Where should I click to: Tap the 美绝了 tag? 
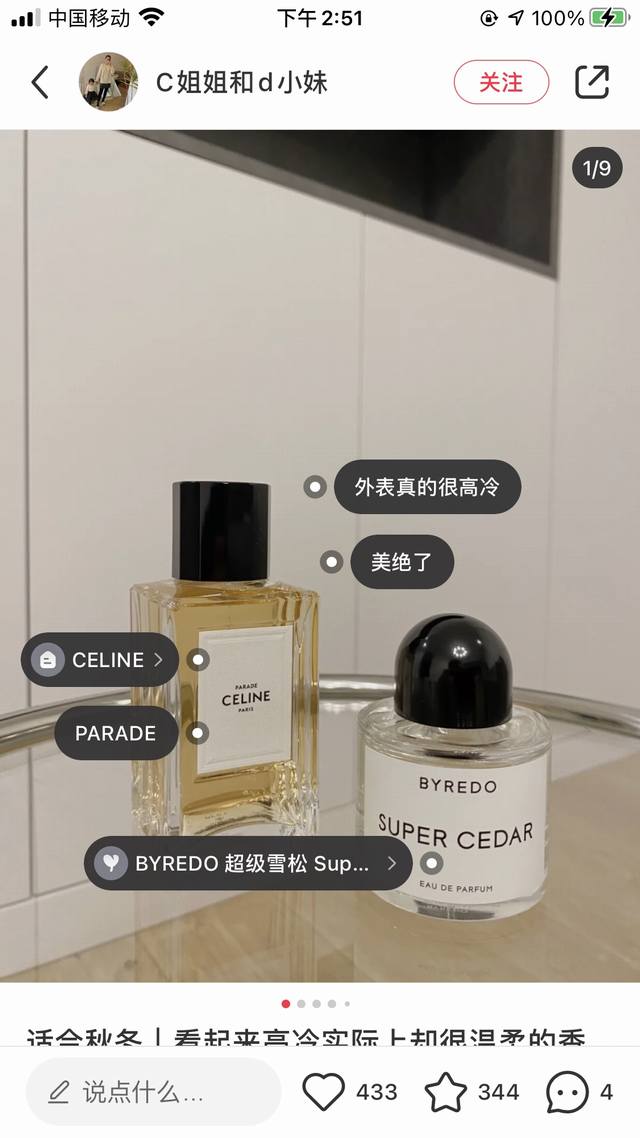pos(401,562)
